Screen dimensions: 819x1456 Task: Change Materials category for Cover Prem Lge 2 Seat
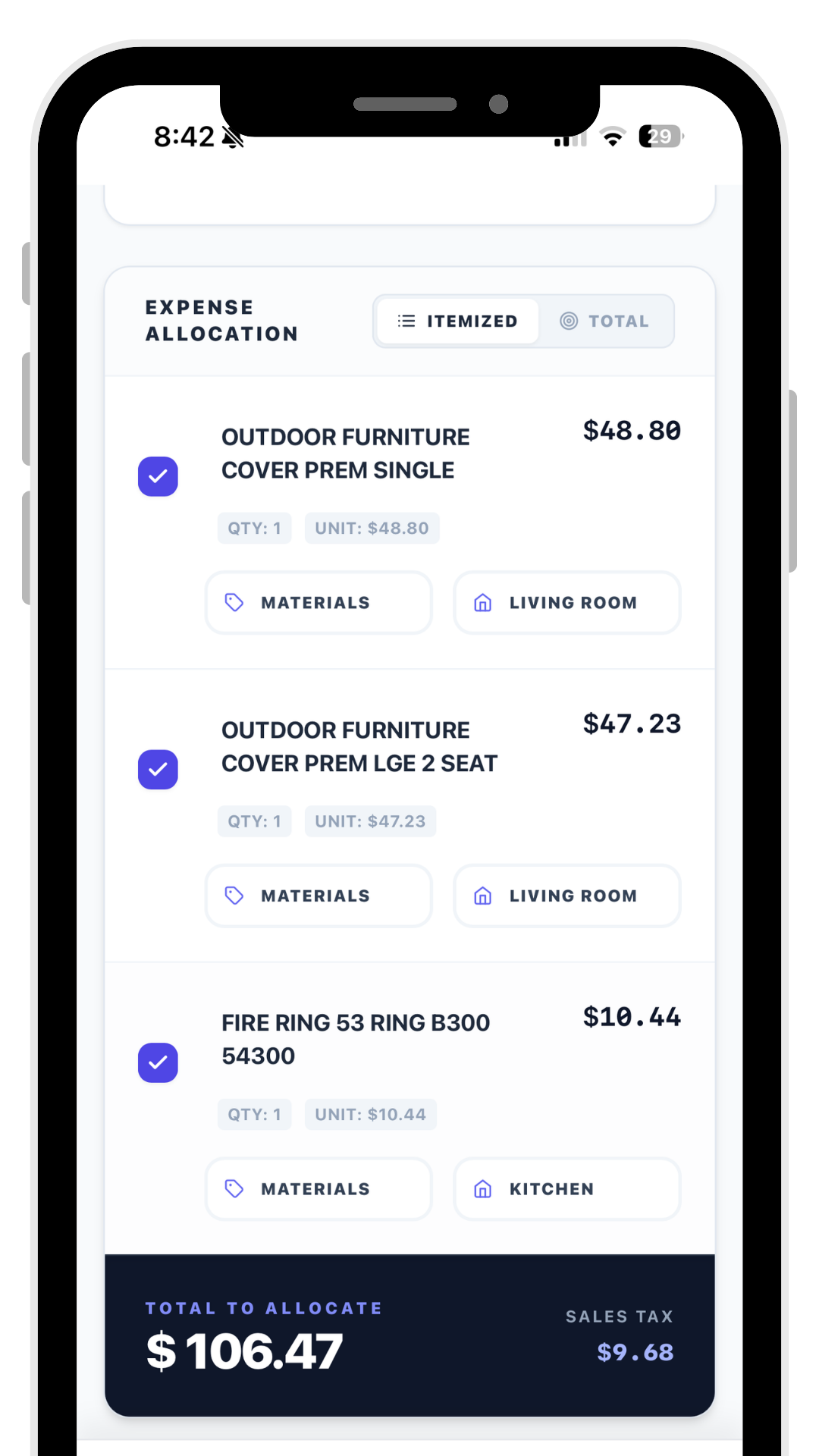(x=318, y=896)
